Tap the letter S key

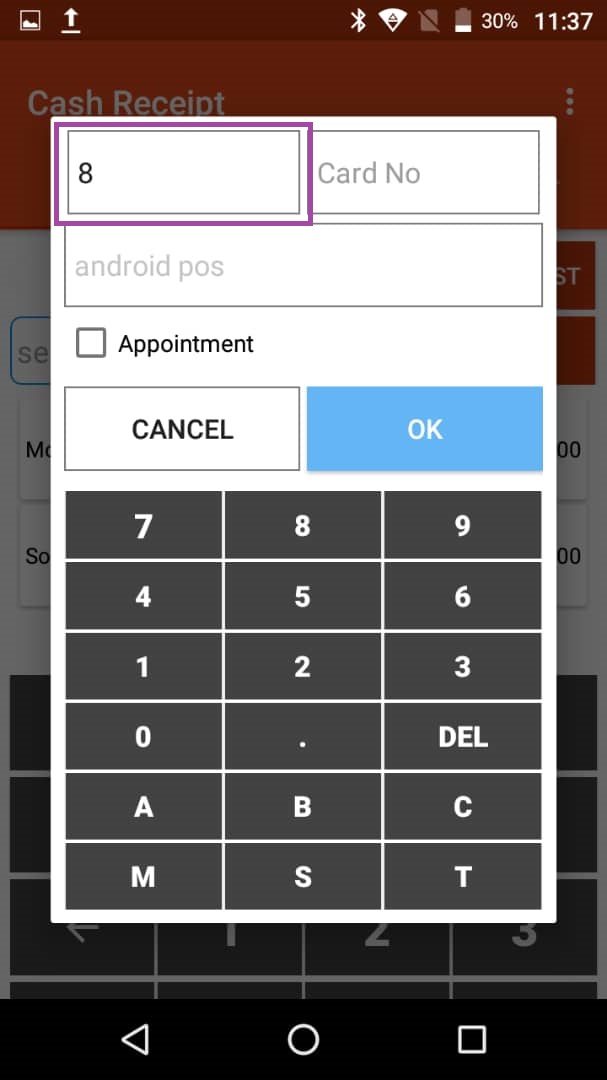click(x=302, y=877)
